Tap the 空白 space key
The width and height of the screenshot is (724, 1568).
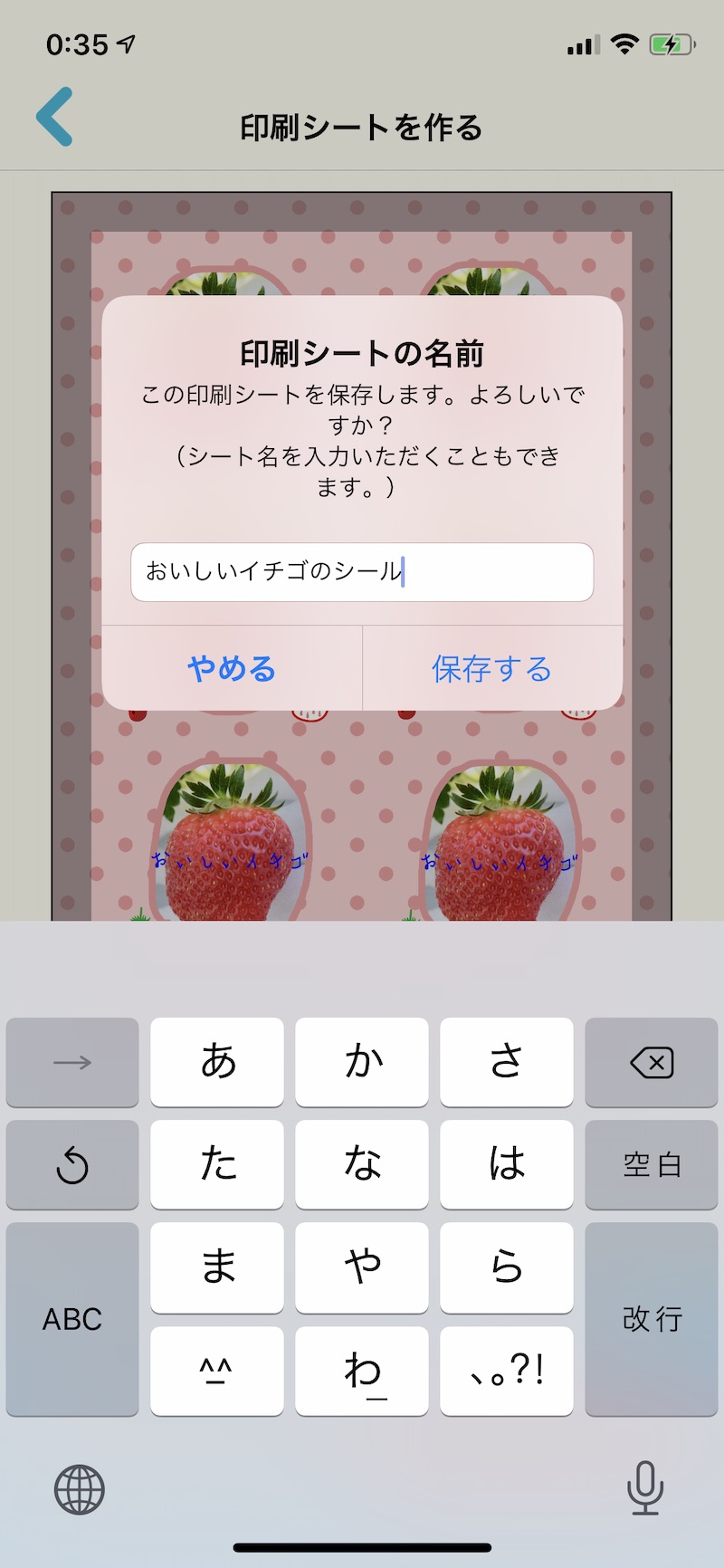click(652, 1164)
